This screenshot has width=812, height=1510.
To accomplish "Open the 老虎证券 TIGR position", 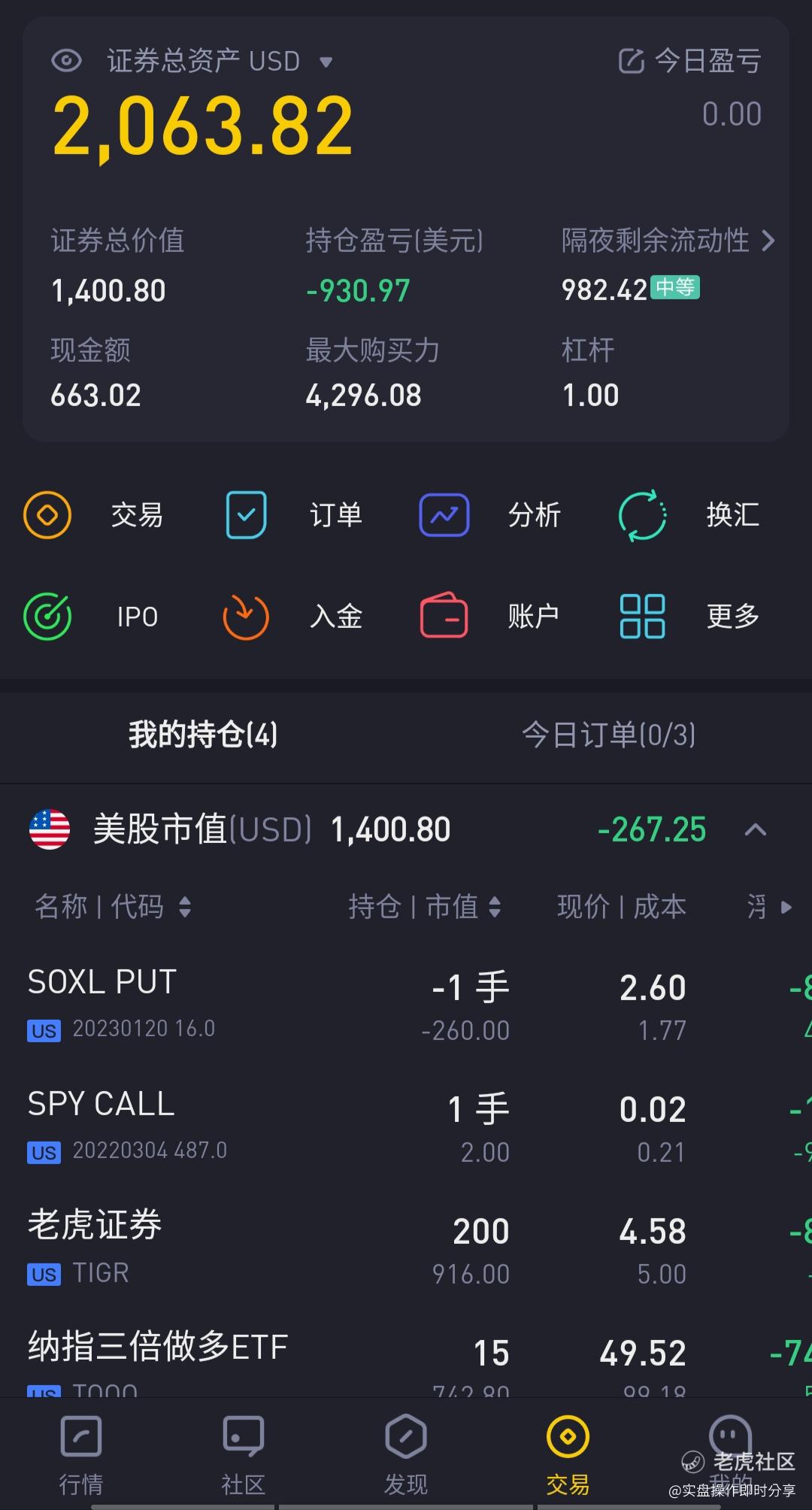I will [406, 1250].
